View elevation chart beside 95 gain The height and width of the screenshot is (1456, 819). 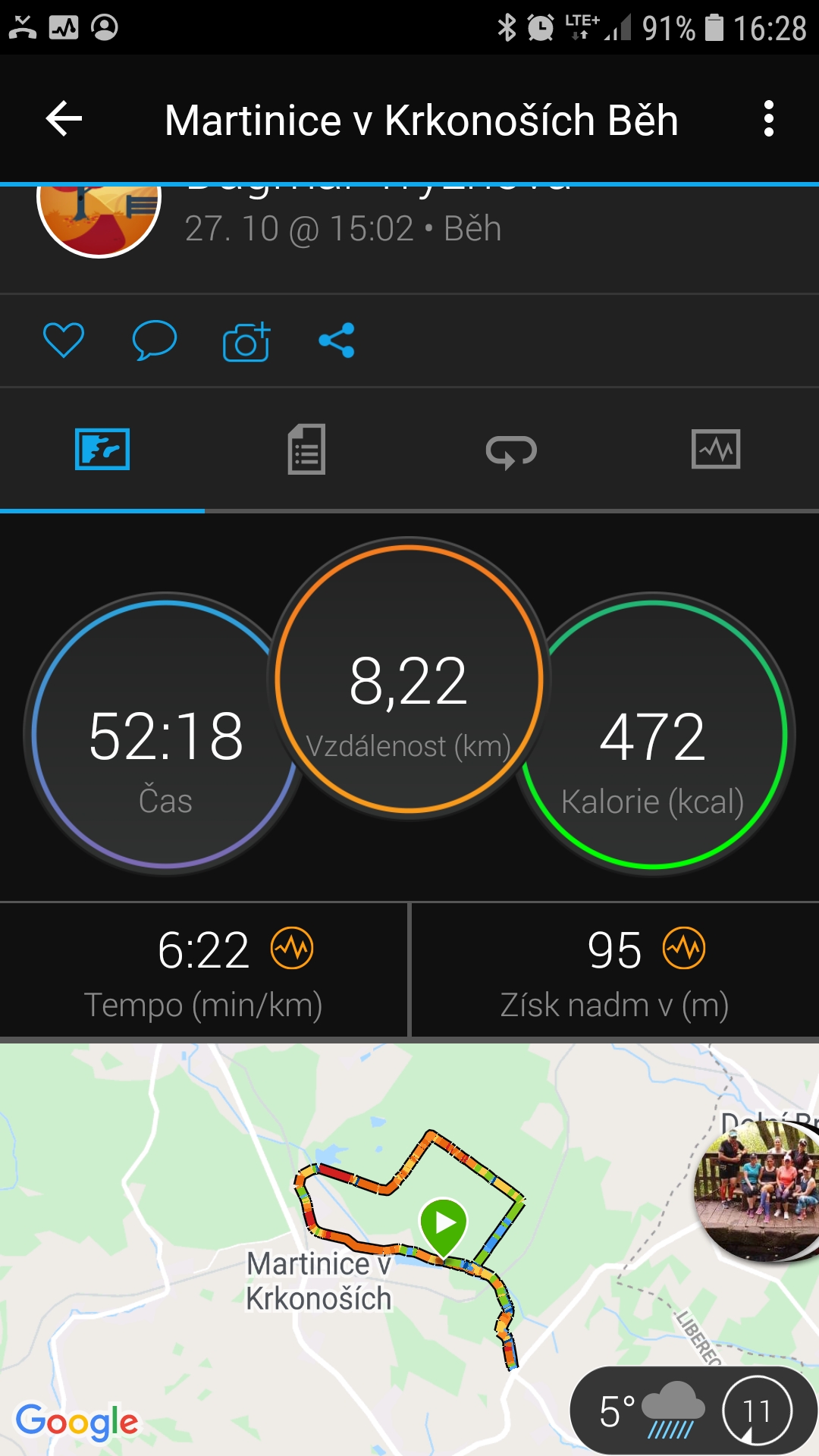684,949
